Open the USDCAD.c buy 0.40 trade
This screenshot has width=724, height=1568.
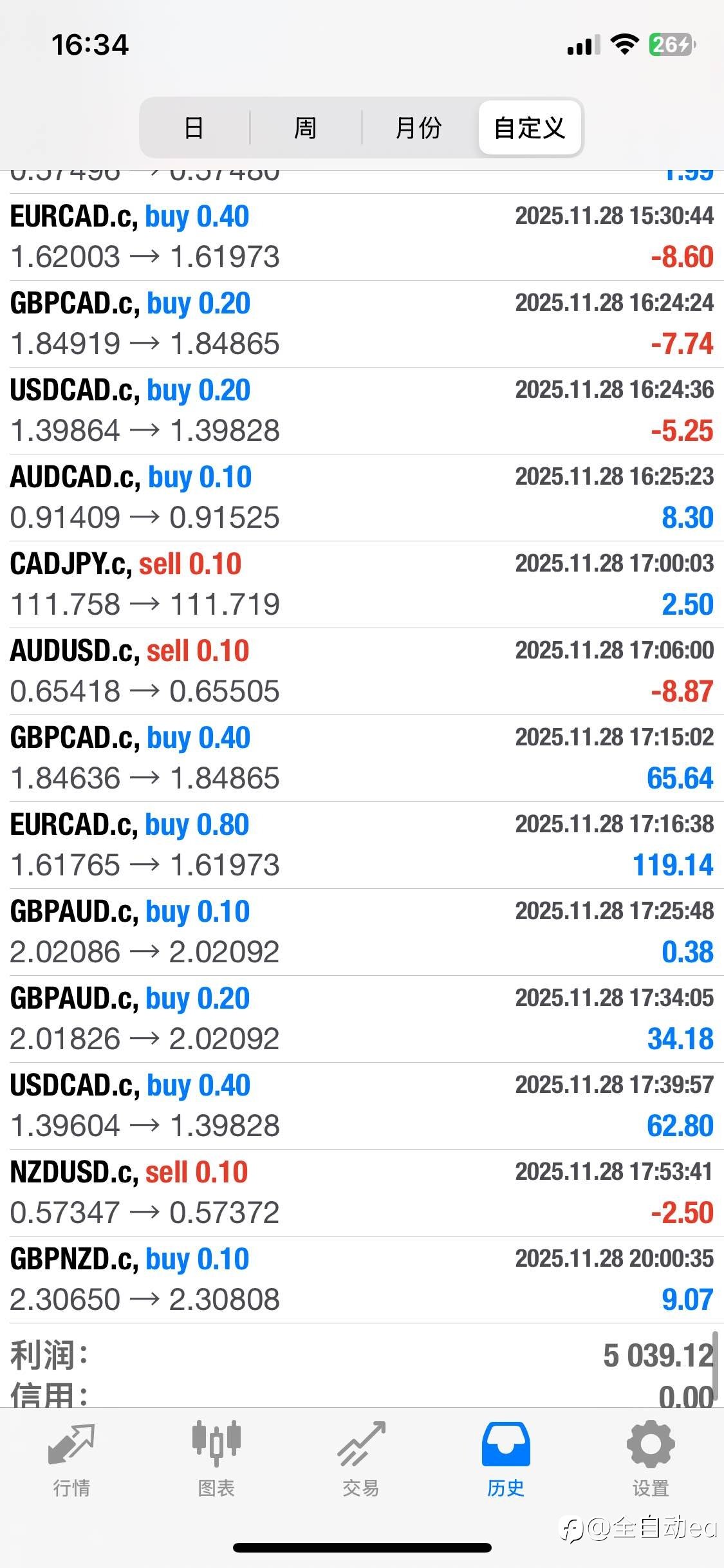tap(362, 1106)
